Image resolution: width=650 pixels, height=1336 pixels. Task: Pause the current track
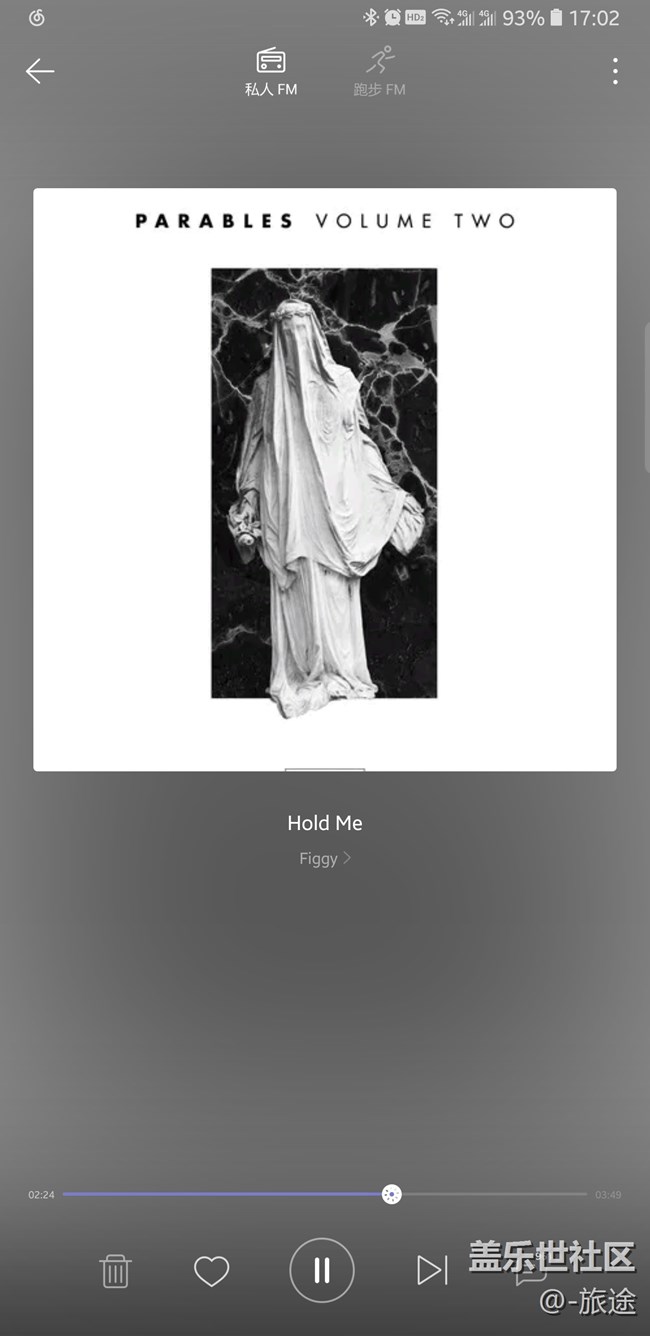(x=322, y=1270)
